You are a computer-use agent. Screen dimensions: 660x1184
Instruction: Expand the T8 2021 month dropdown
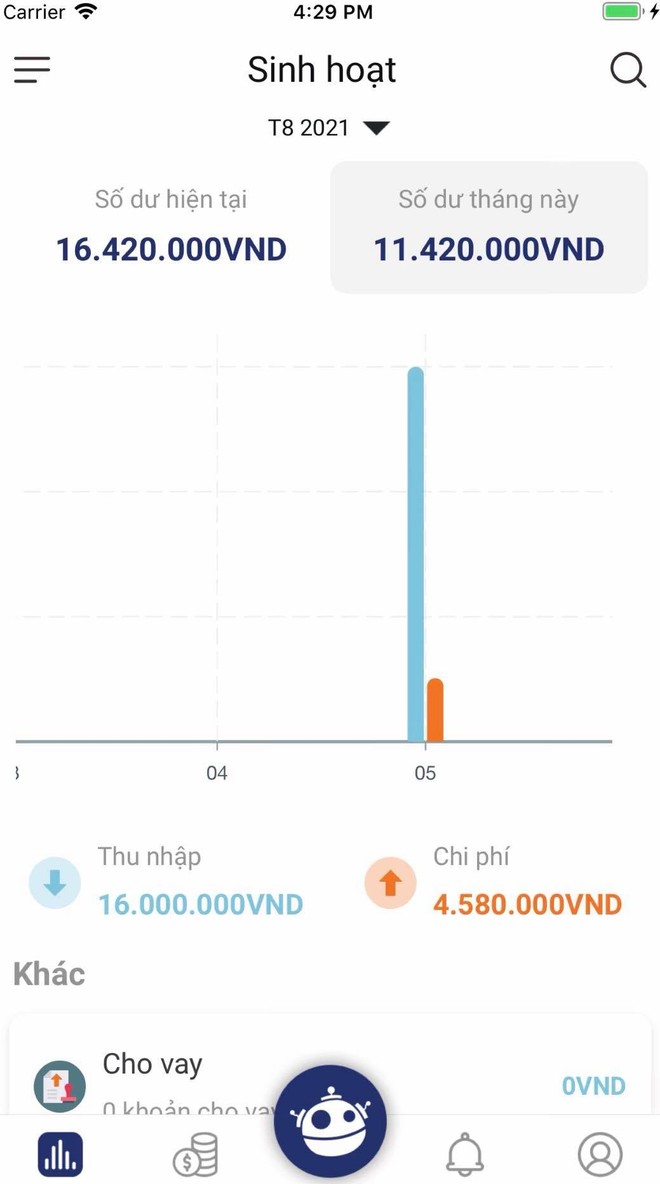tap(328, 128)
